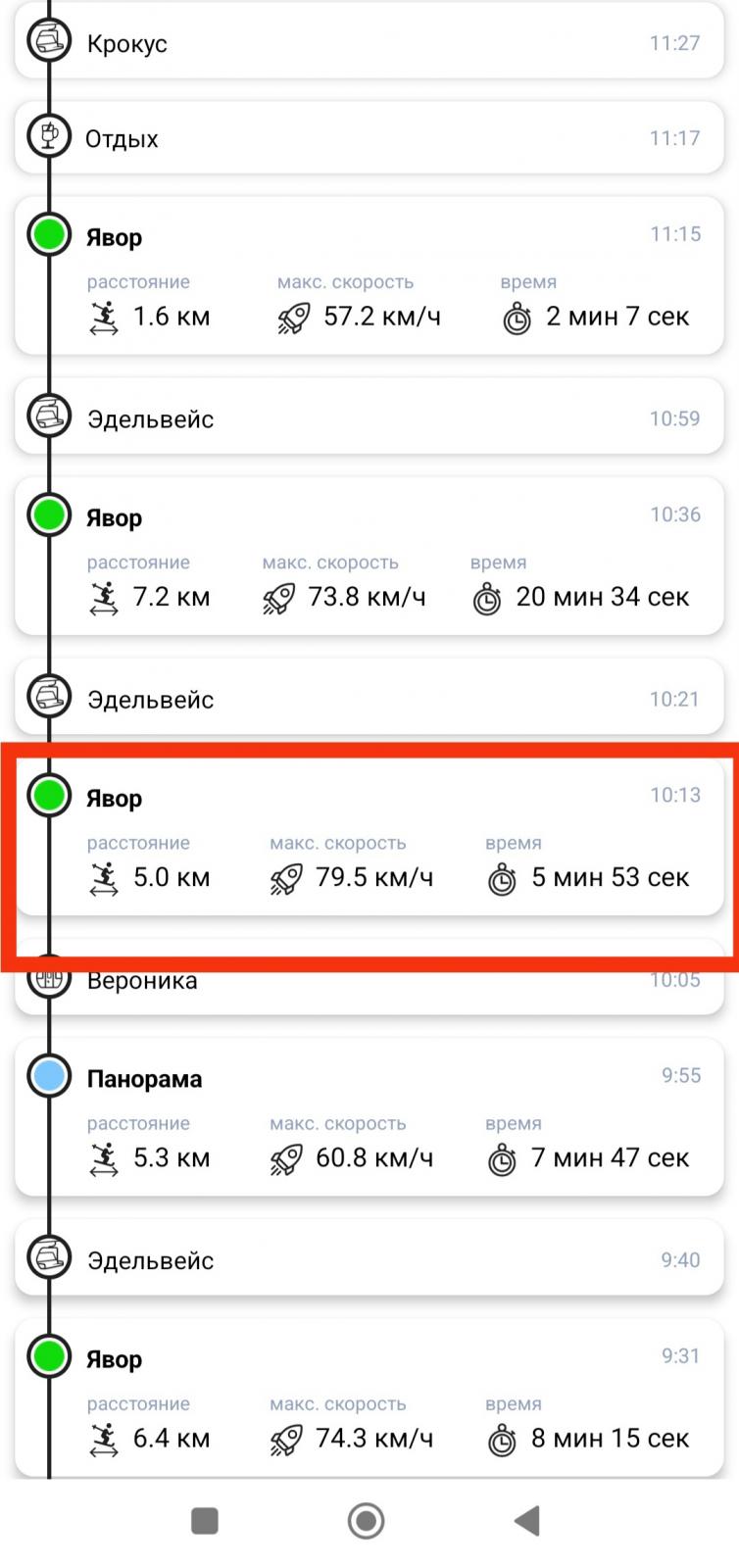Open the Вероника lift entry at 10:05
The width and height of the screenshot is (739, 1568).
pos(369,979)
